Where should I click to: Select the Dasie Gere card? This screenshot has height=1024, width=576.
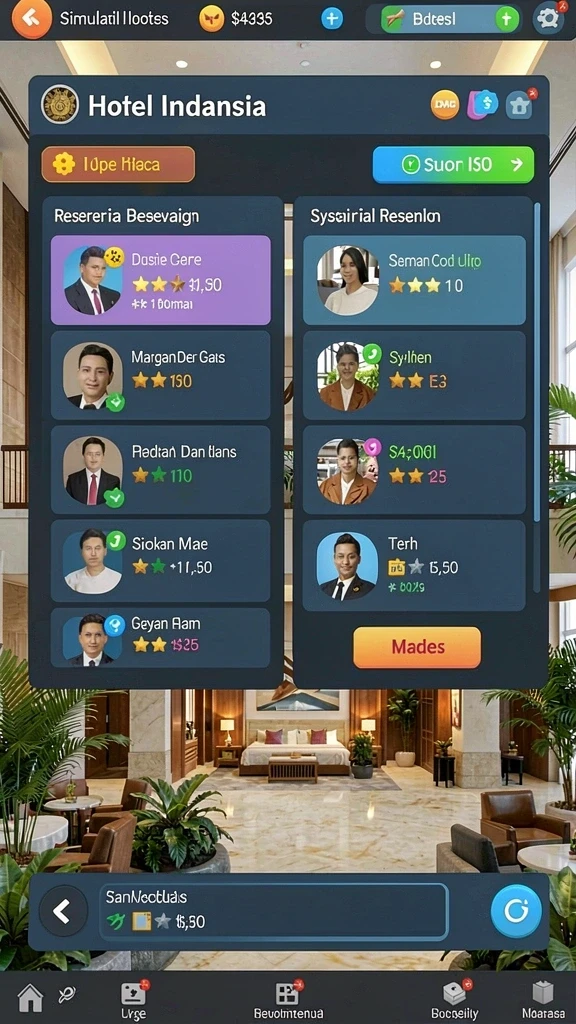click(161, 280)
